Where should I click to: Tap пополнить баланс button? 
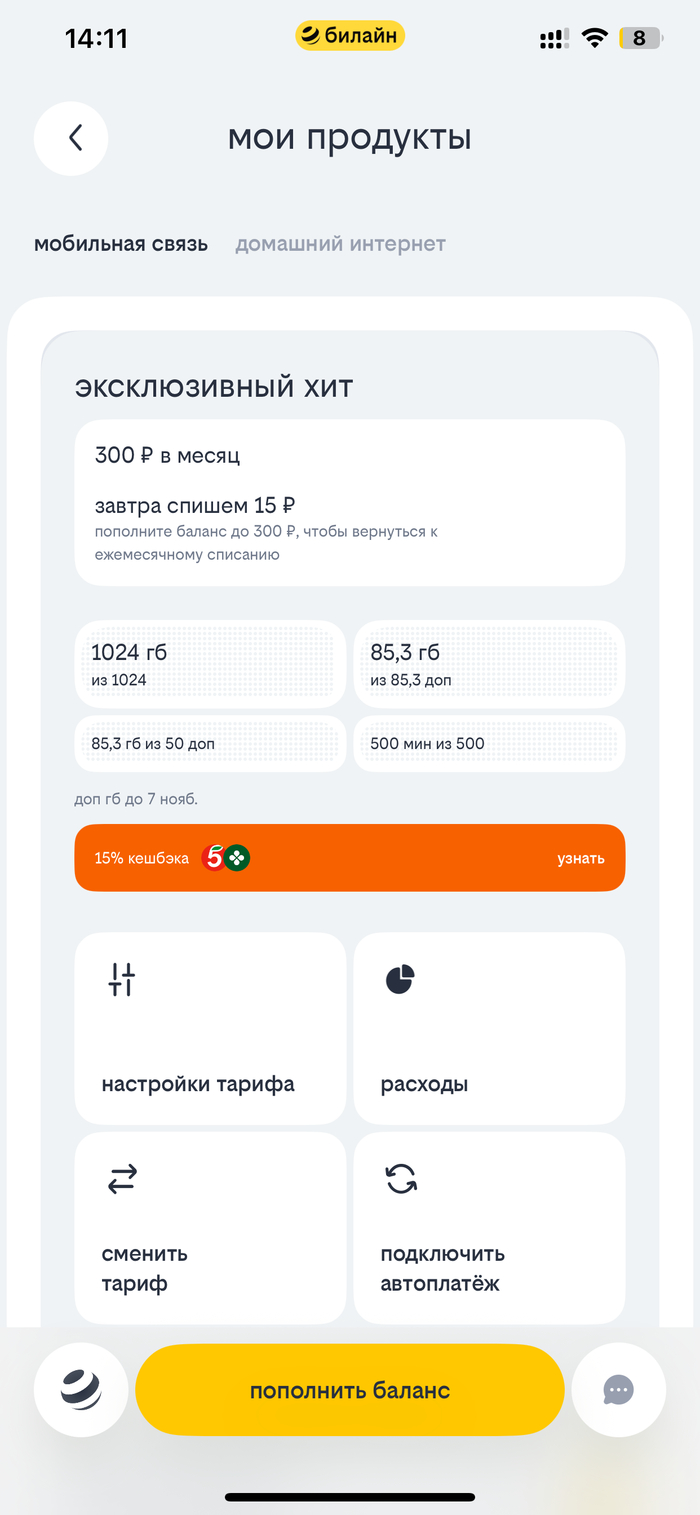pos(349,1390)
